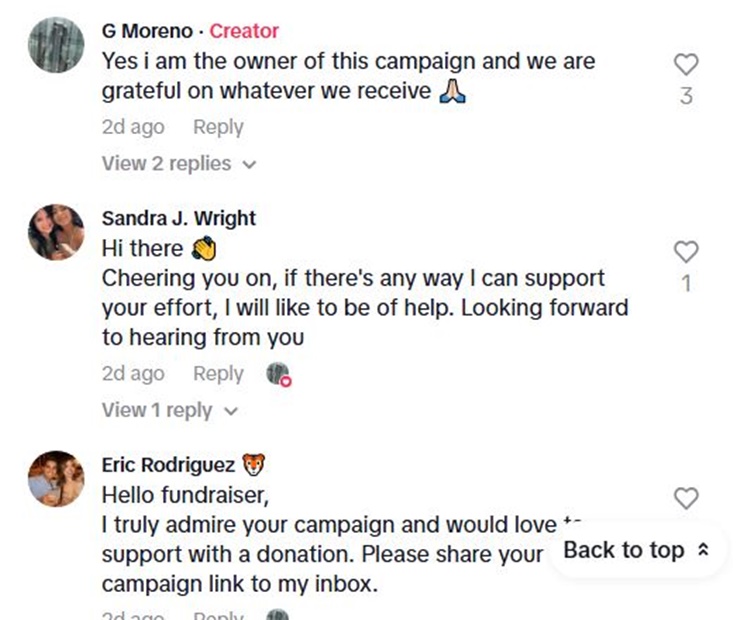Expand the 2 replies under G Moreno's comment
750x620 pixels.
click(179, 163)
